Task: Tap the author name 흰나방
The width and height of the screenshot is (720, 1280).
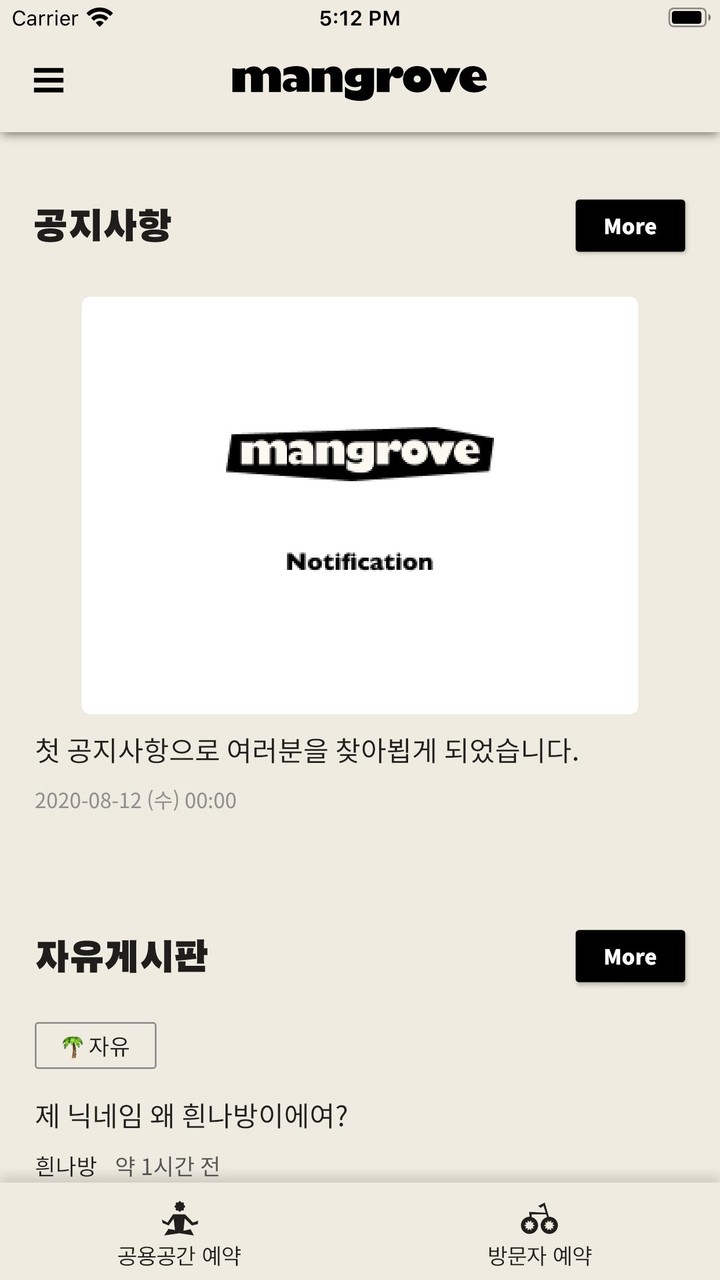Action: click(x=60, y=1166)
